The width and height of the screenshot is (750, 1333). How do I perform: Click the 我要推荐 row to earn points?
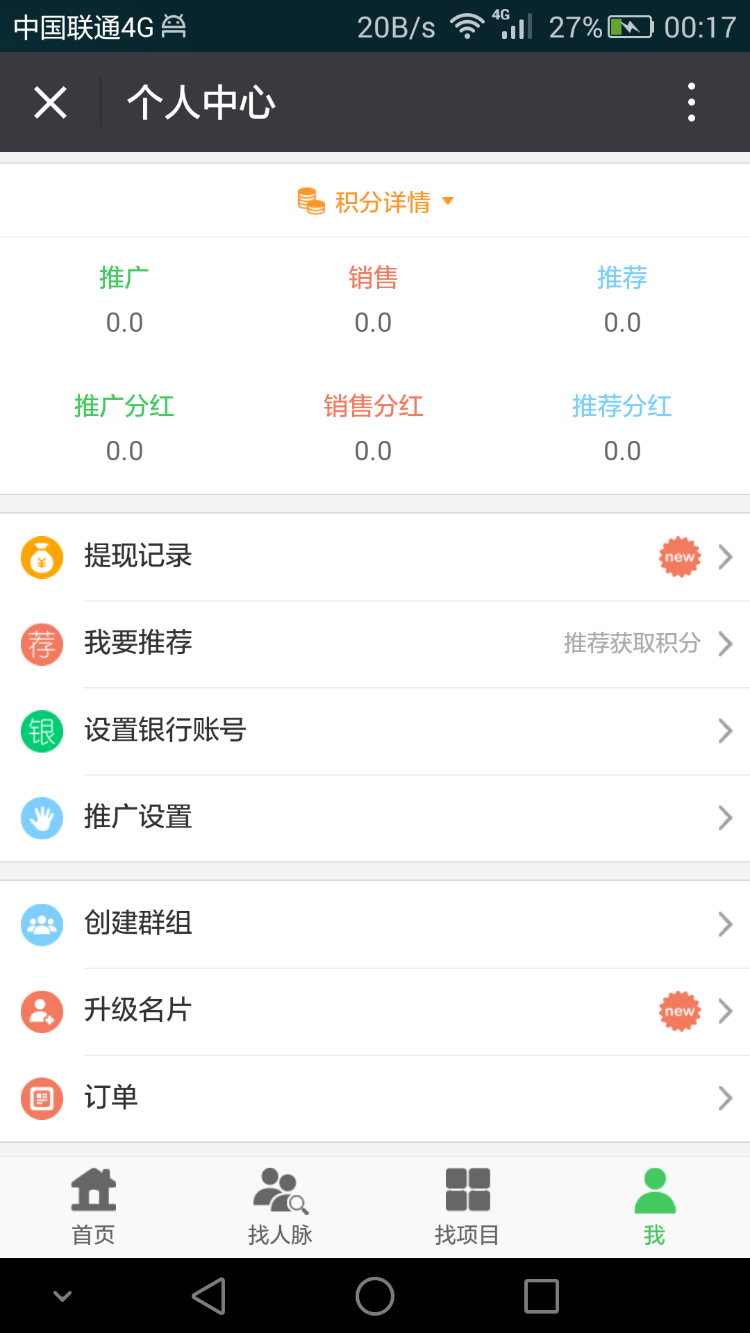(x=375, y=644)
